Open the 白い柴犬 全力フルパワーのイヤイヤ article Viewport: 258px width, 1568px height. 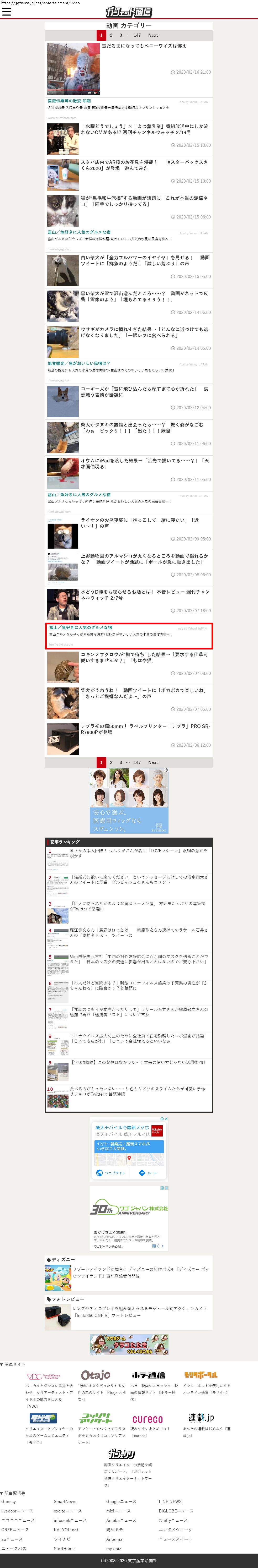(145, 260)
